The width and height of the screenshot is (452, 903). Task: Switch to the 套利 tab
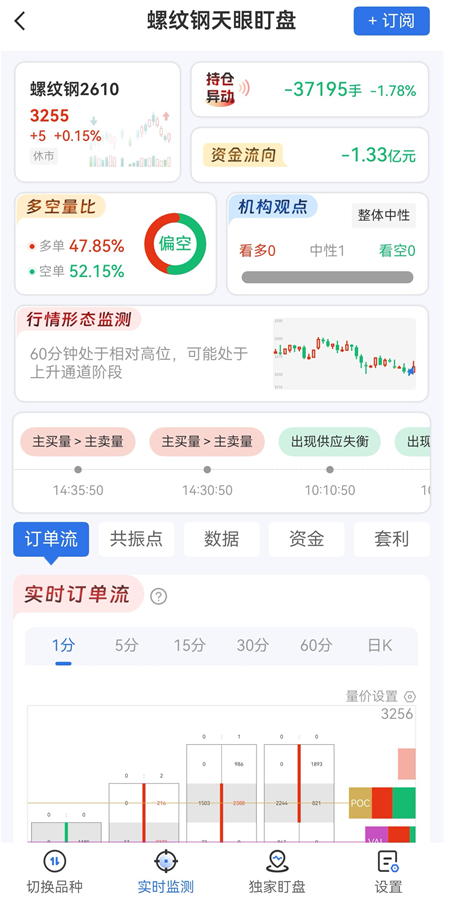392,539
